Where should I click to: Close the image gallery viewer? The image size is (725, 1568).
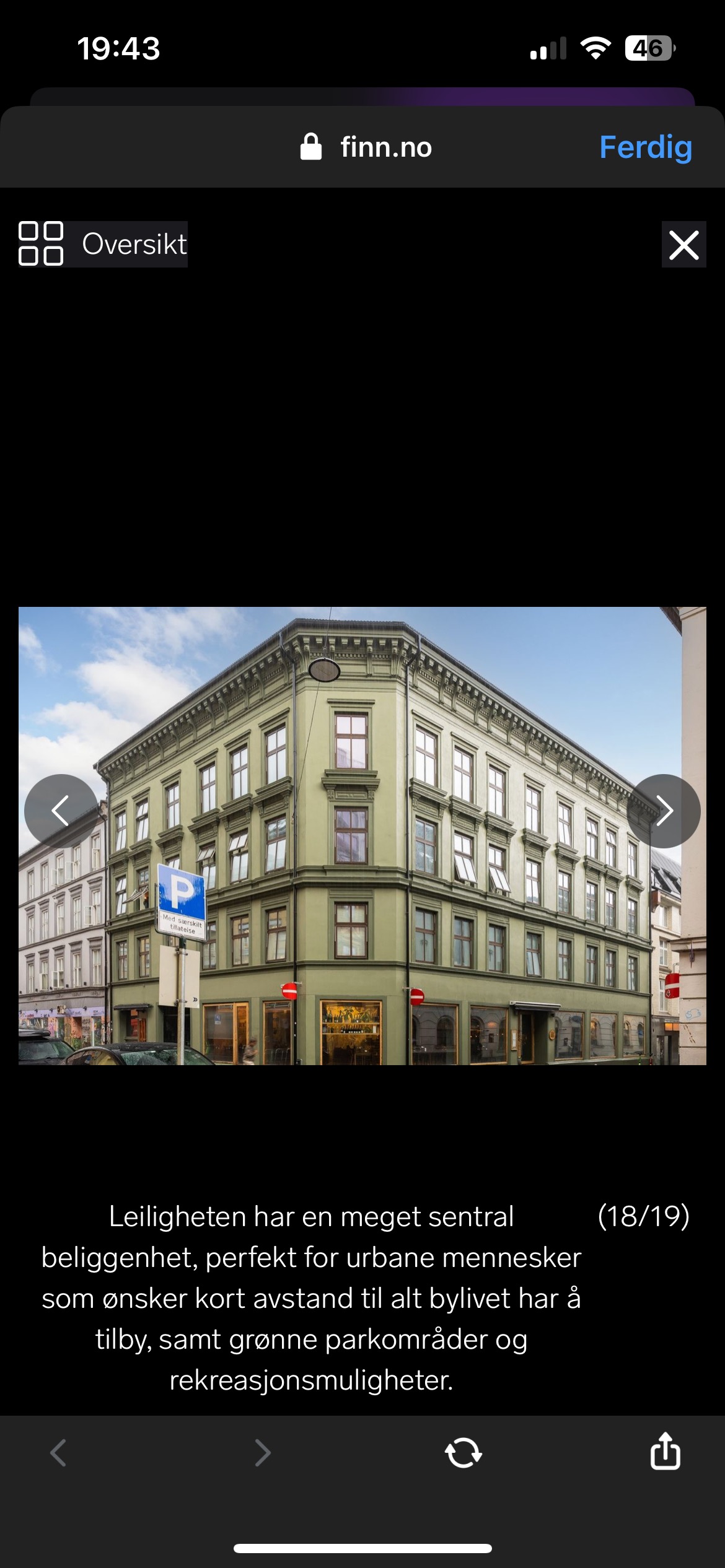point(683,245)
